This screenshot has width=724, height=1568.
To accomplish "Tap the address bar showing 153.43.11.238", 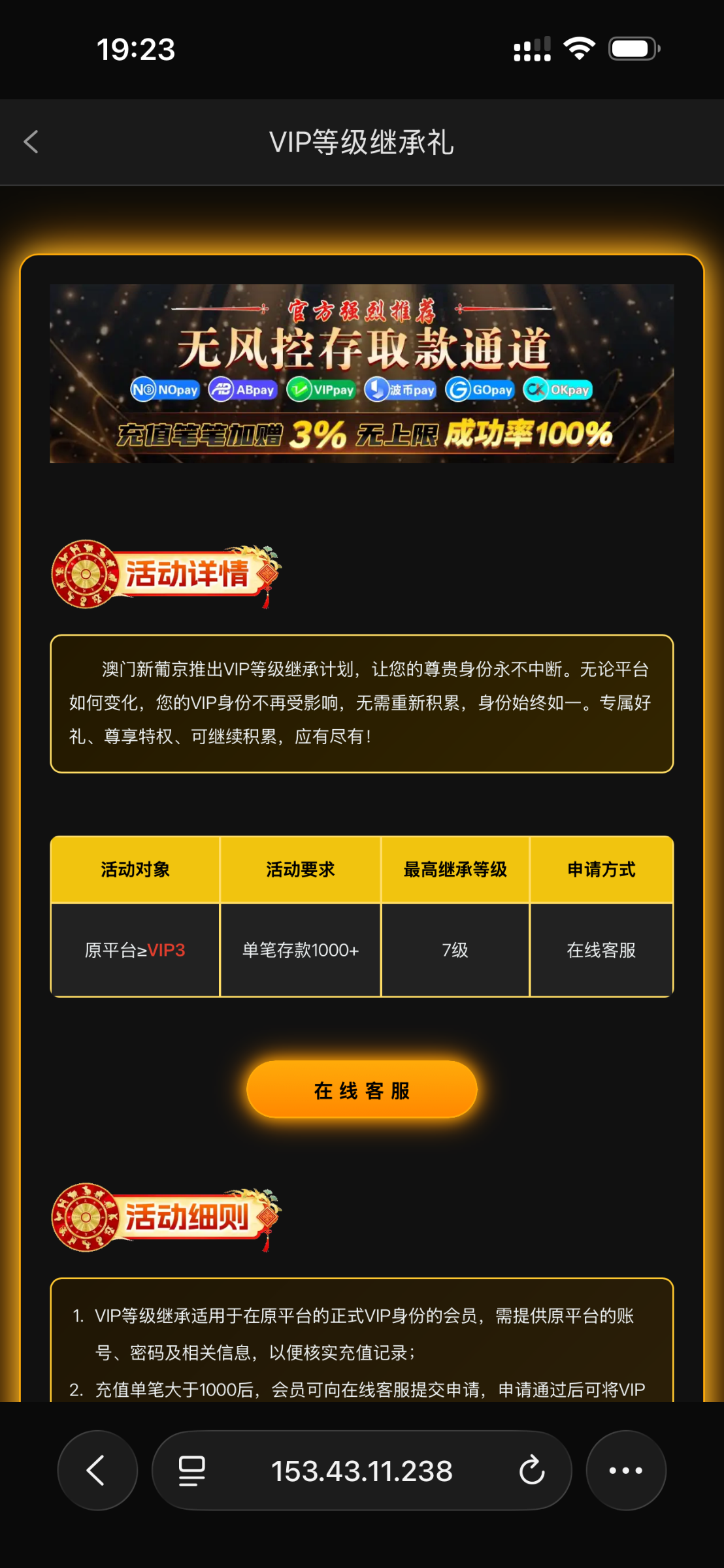I will coord(361,1471).
